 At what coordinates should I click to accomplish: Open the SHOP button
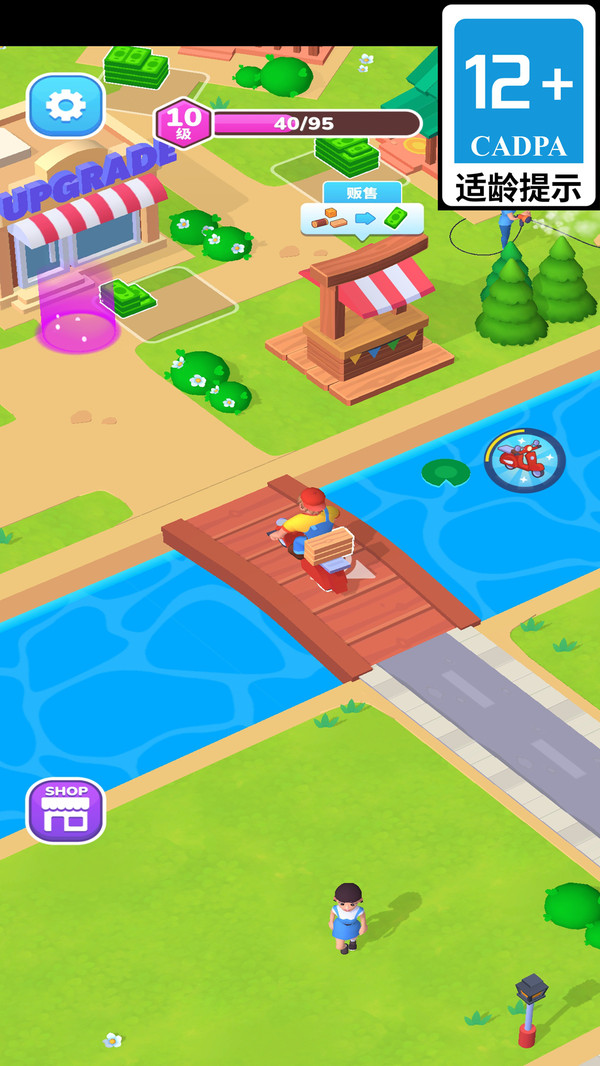point(66,810)
